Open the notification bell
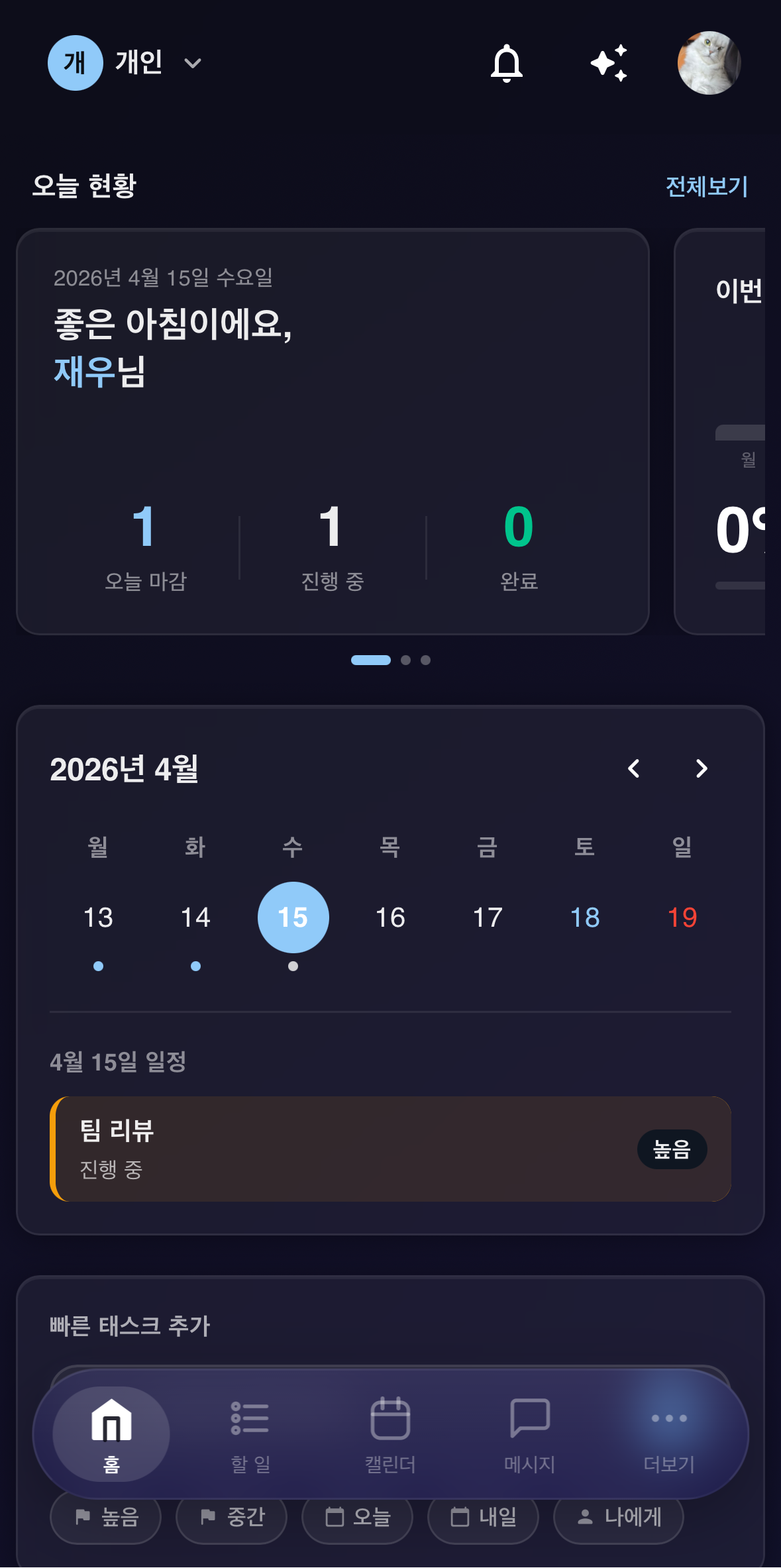Viewport: 781px width, 1568px height. [507, 64]
